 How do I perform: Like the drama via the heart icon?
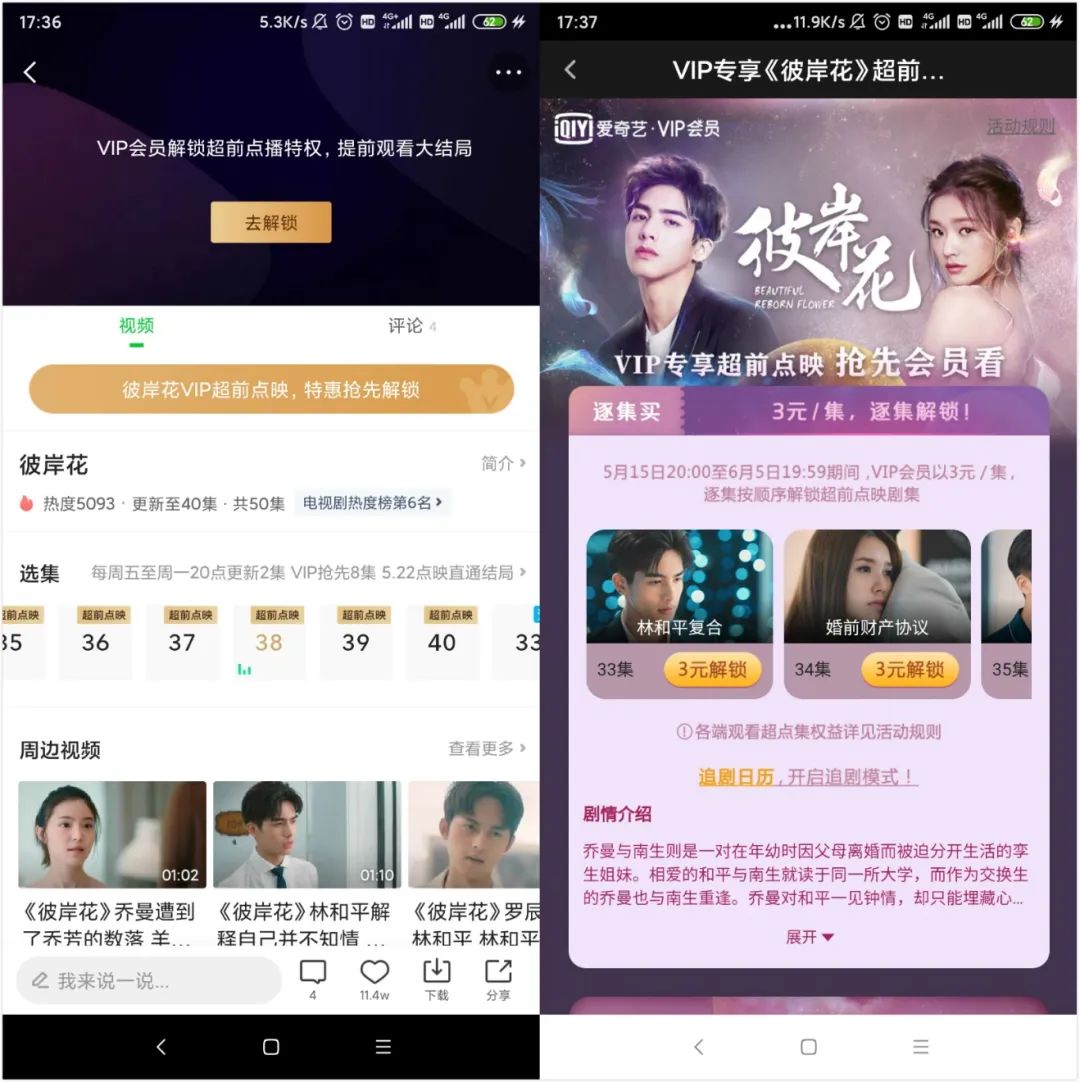click(x=374, y=970)
